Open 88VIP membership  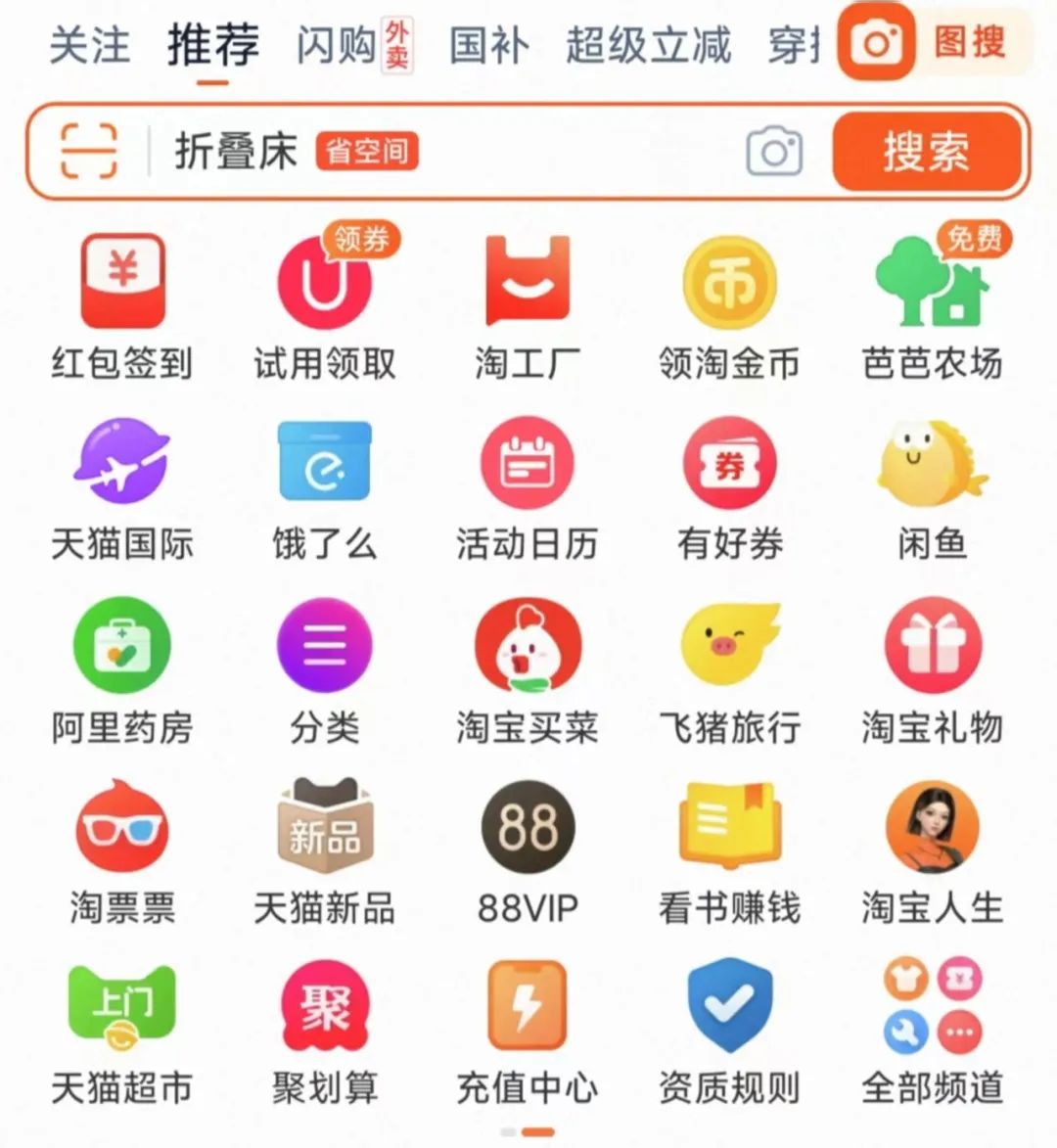tap(528, 852)
